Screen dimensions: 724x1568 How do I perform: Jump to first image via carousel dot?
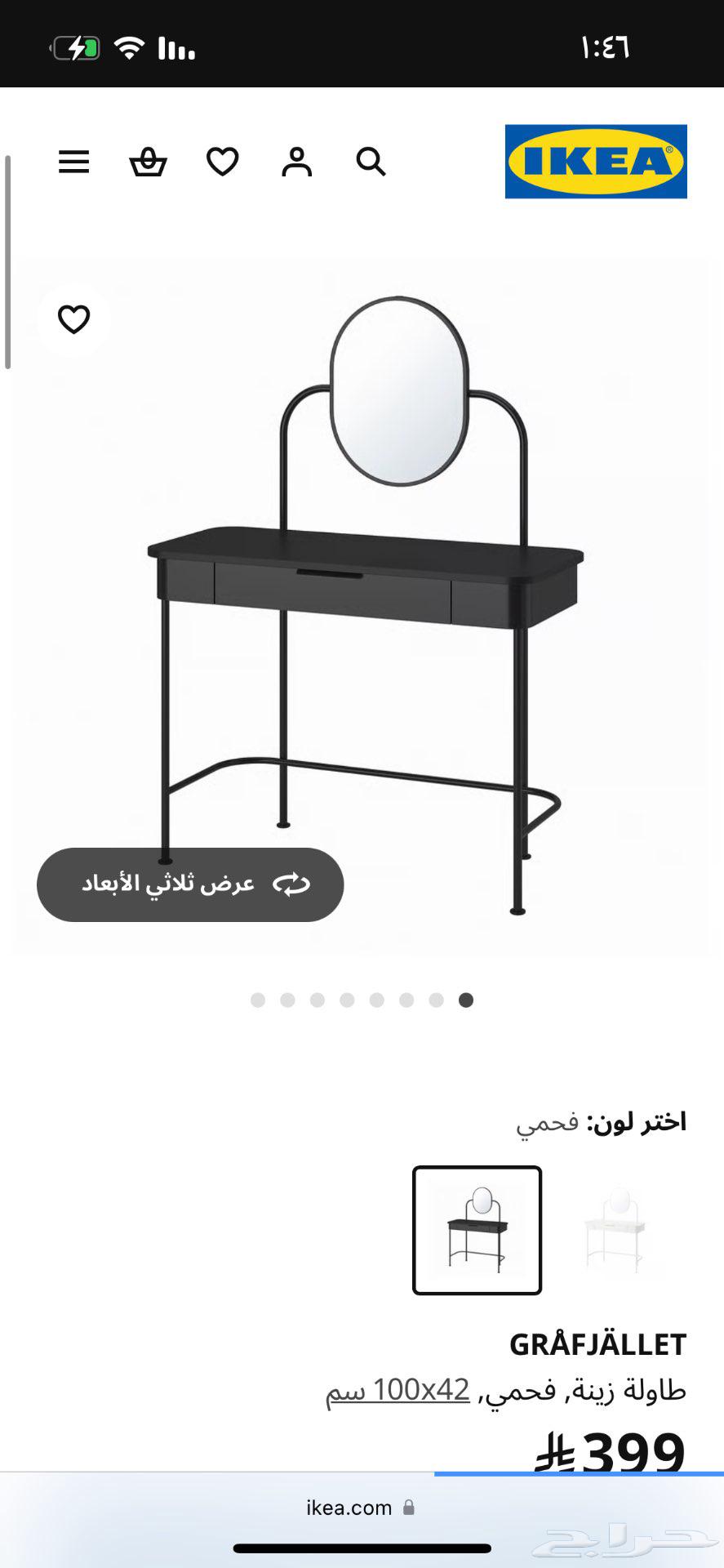click(x=258, y=1000)
